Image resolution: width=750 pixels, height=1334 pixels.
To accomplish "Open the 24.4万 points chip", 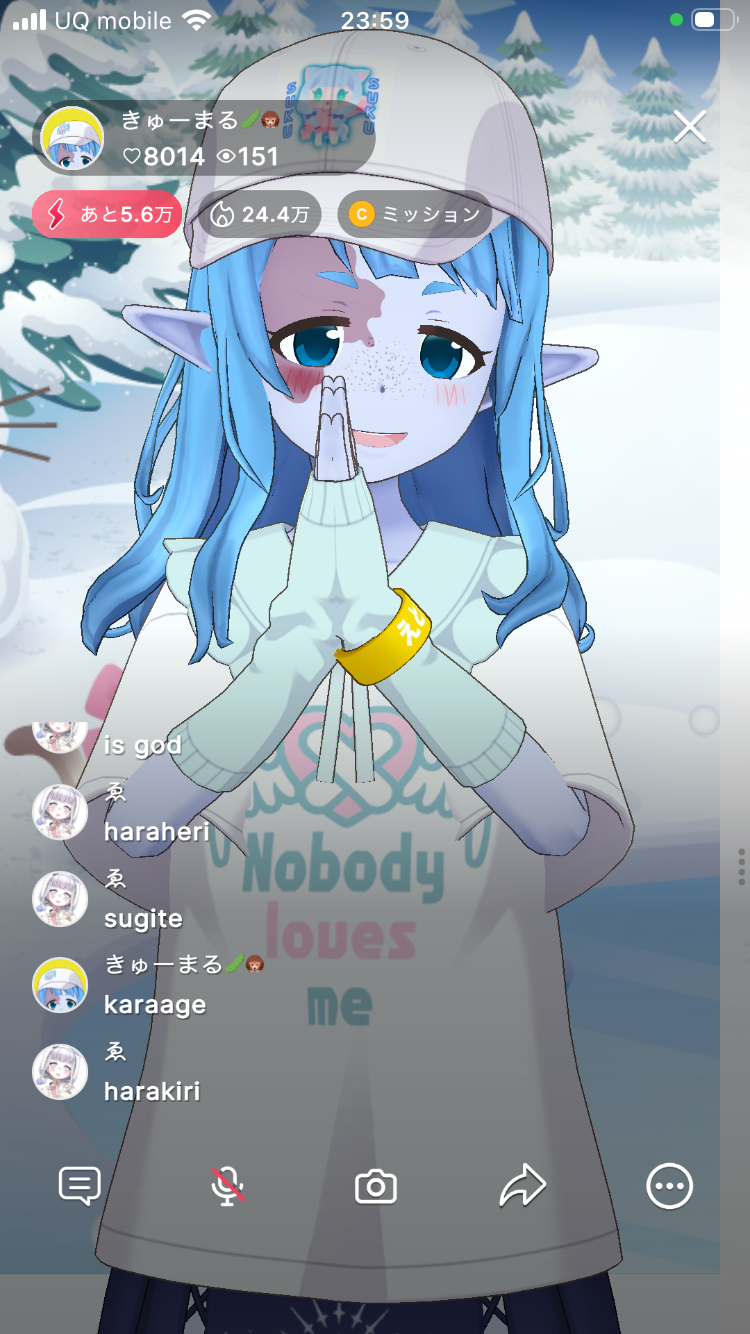I will [259, 214].
